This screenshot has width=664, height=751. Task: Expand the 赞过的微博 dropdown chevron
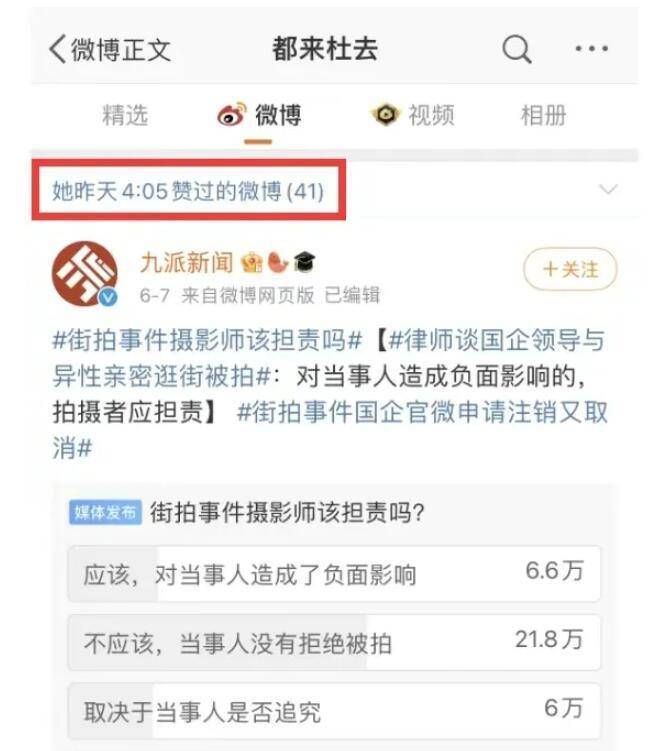(607, 190)
